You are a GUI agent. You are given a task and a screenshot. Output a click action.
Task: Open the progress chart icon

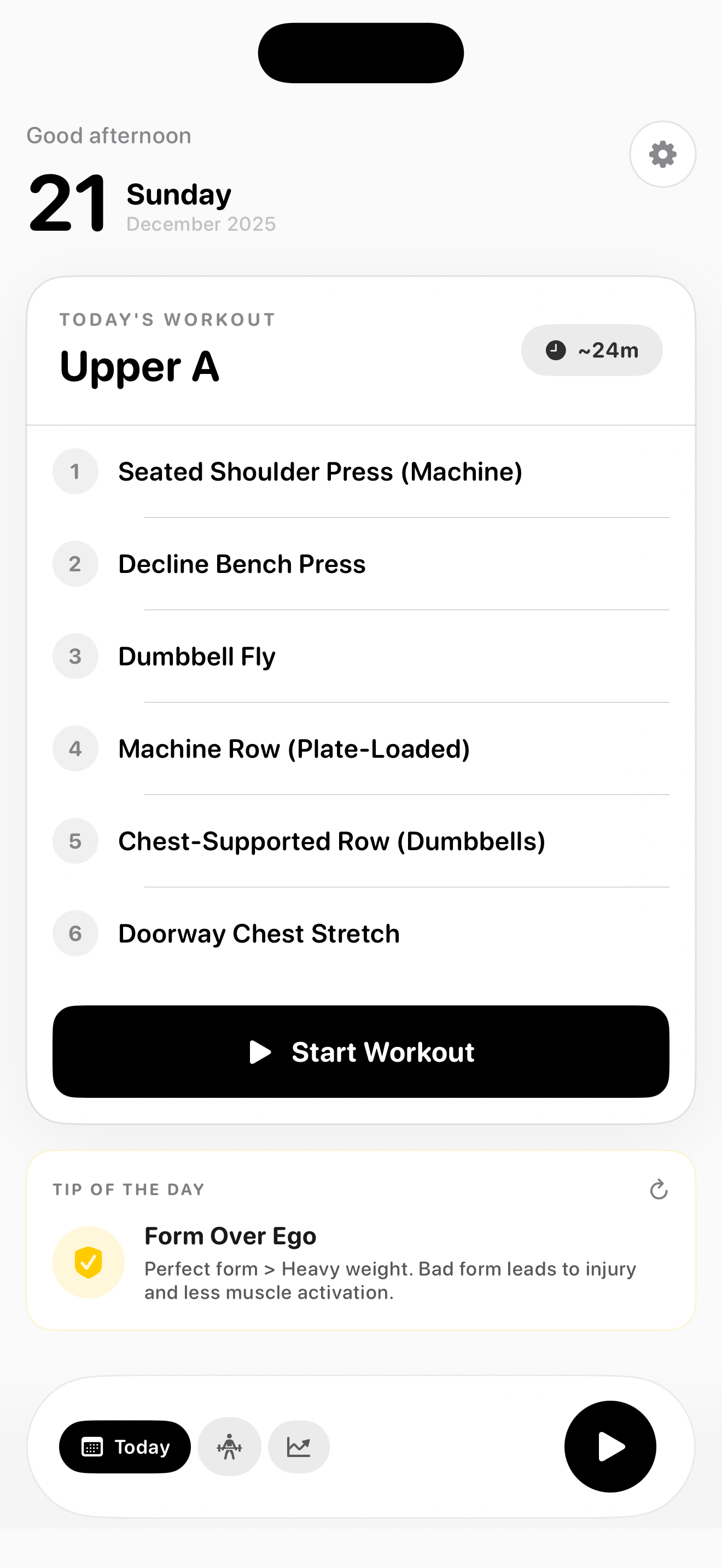pyautogui.click(x=298, y=1446)
